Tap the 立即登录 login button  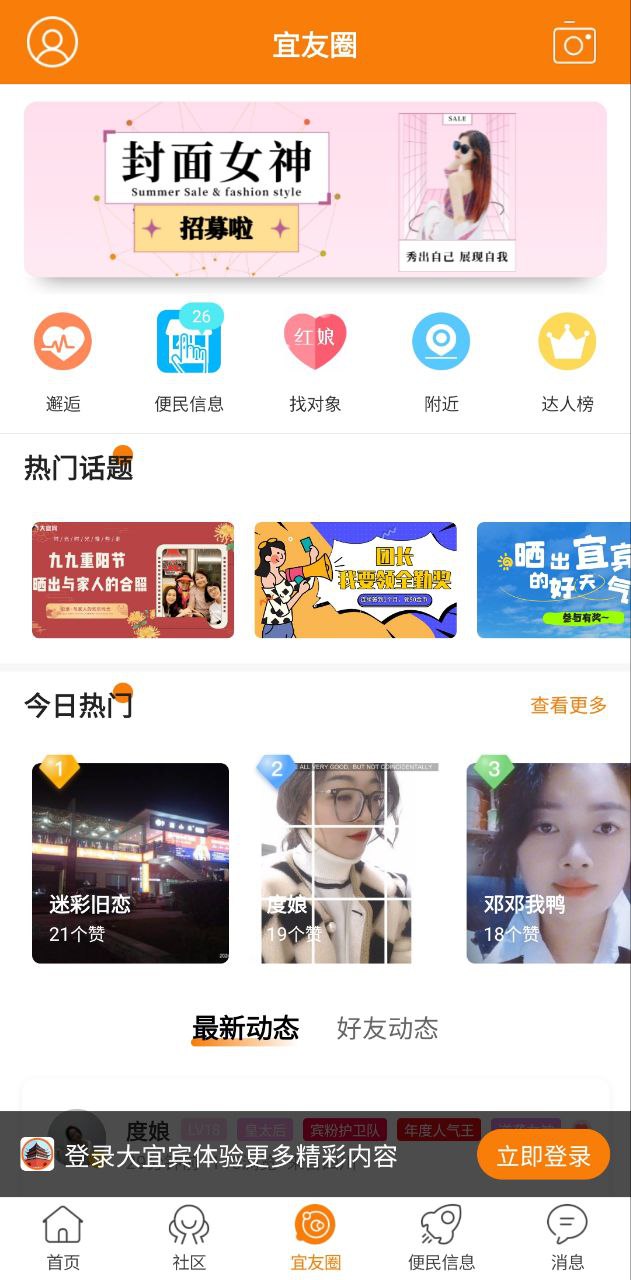click(543, 1156)
